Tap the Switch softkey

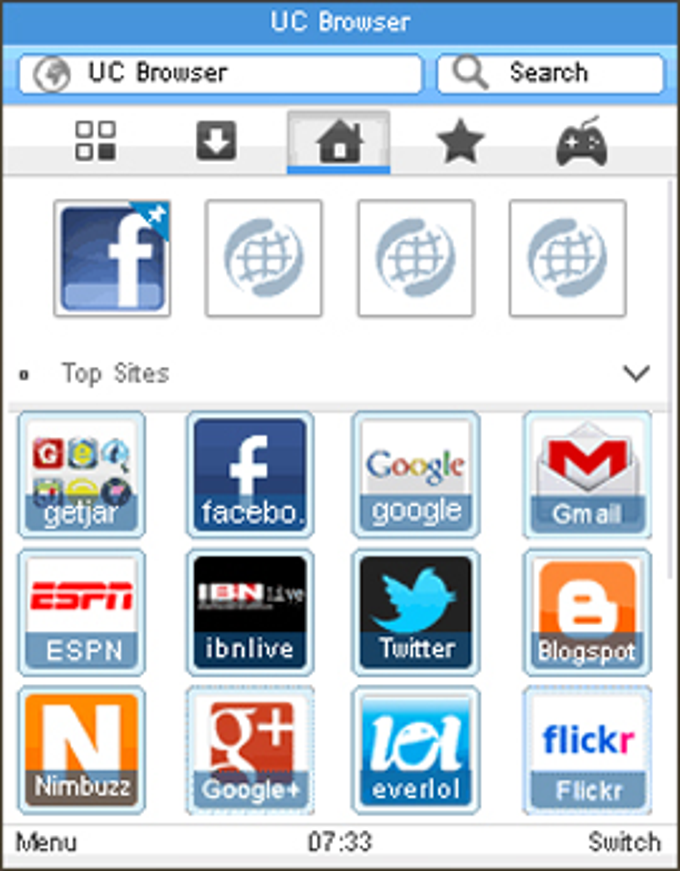[624, 842]
